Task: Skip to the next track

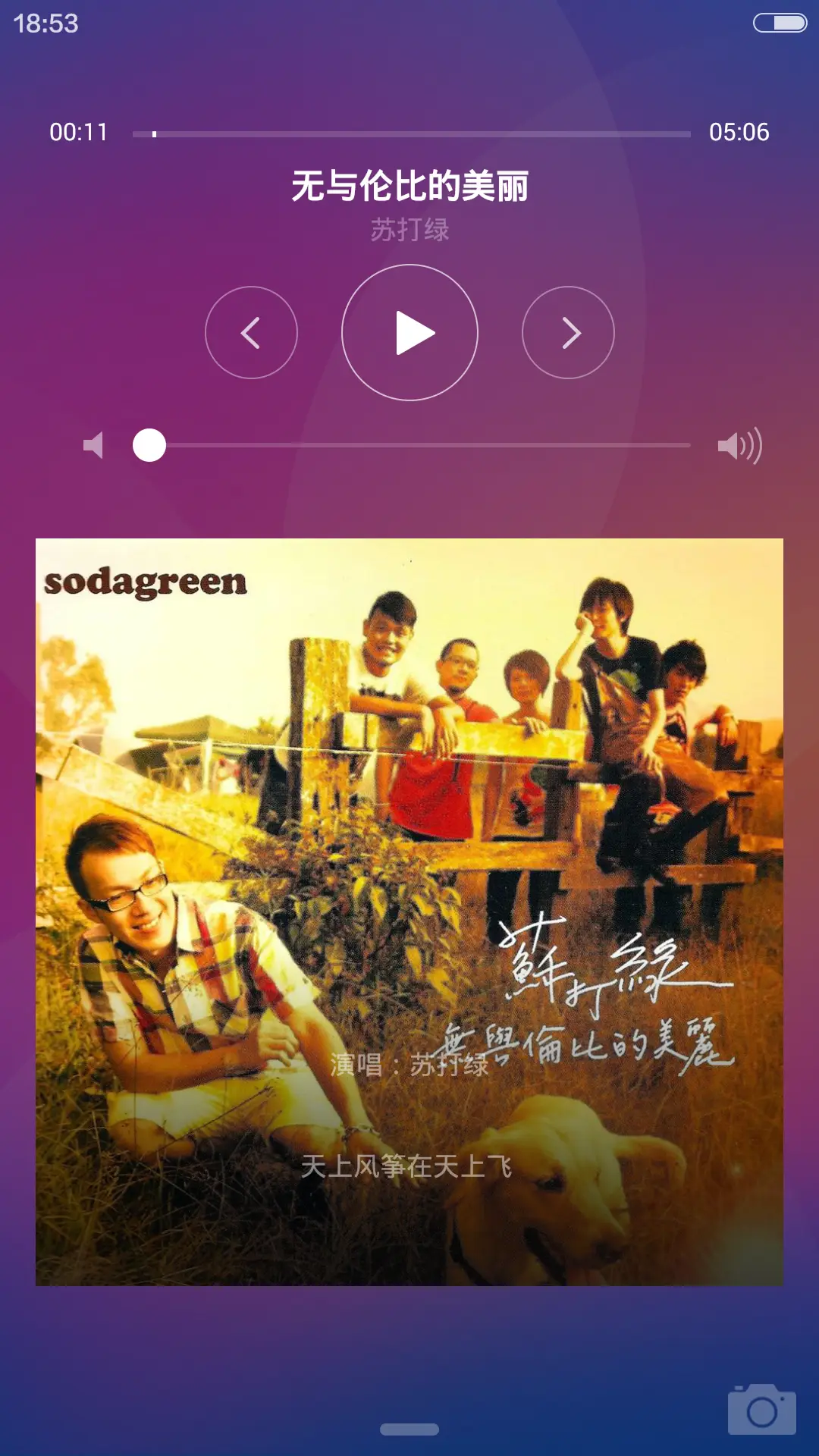Action: coord(568,332)
